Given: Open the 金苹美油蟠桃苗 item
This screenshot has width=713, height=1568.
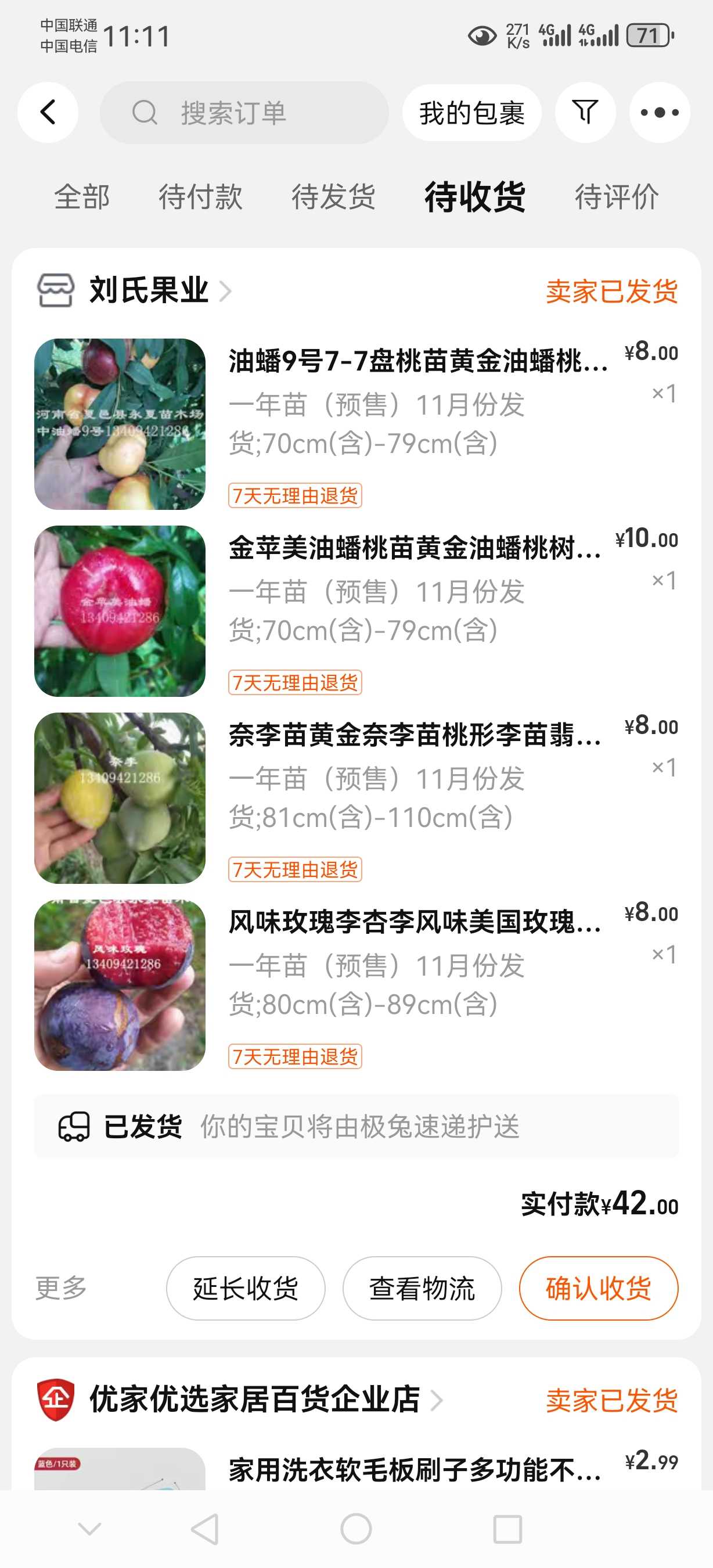Looking at the screenshot, I should (x=413, y=548).
